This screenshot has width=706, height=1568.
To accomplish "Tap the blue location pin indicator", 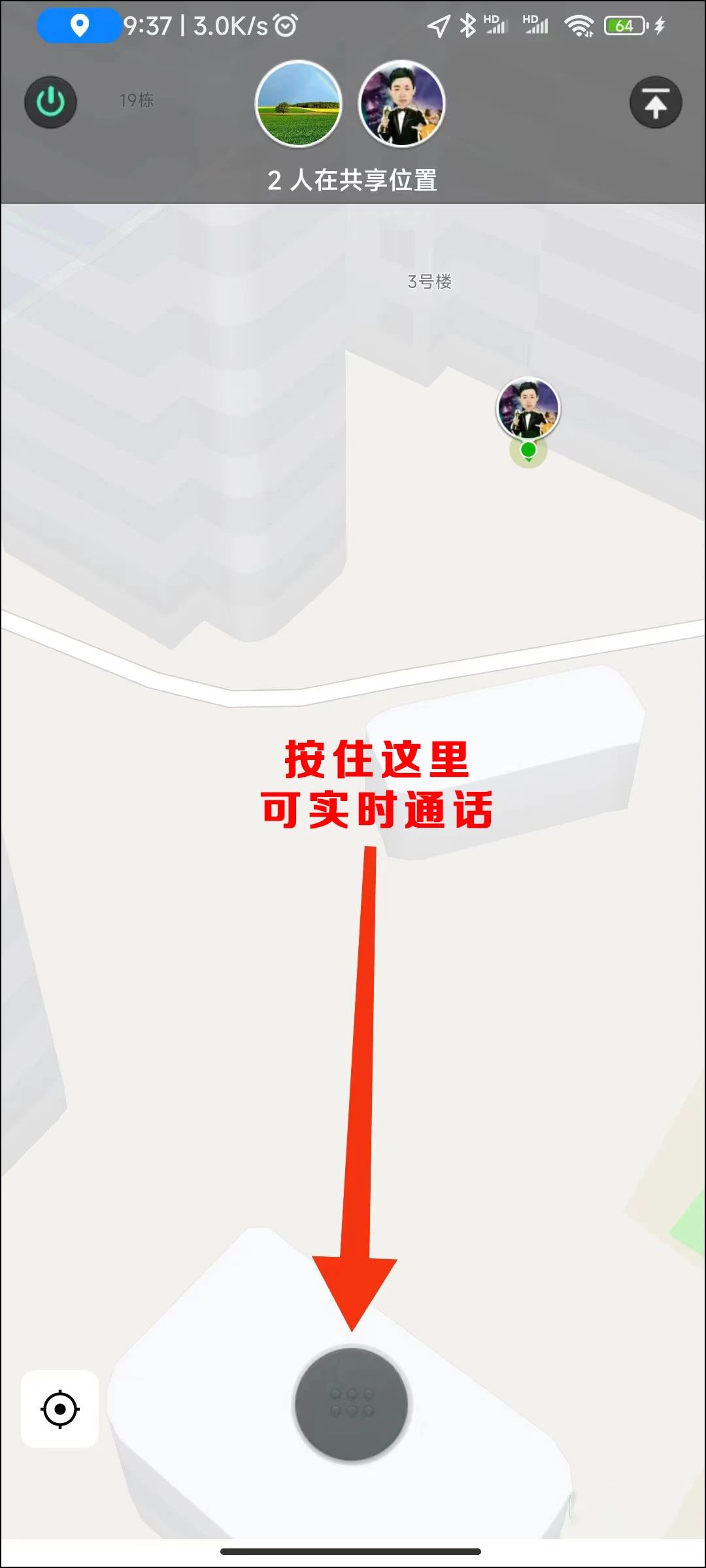I will [x=78, y=25].
